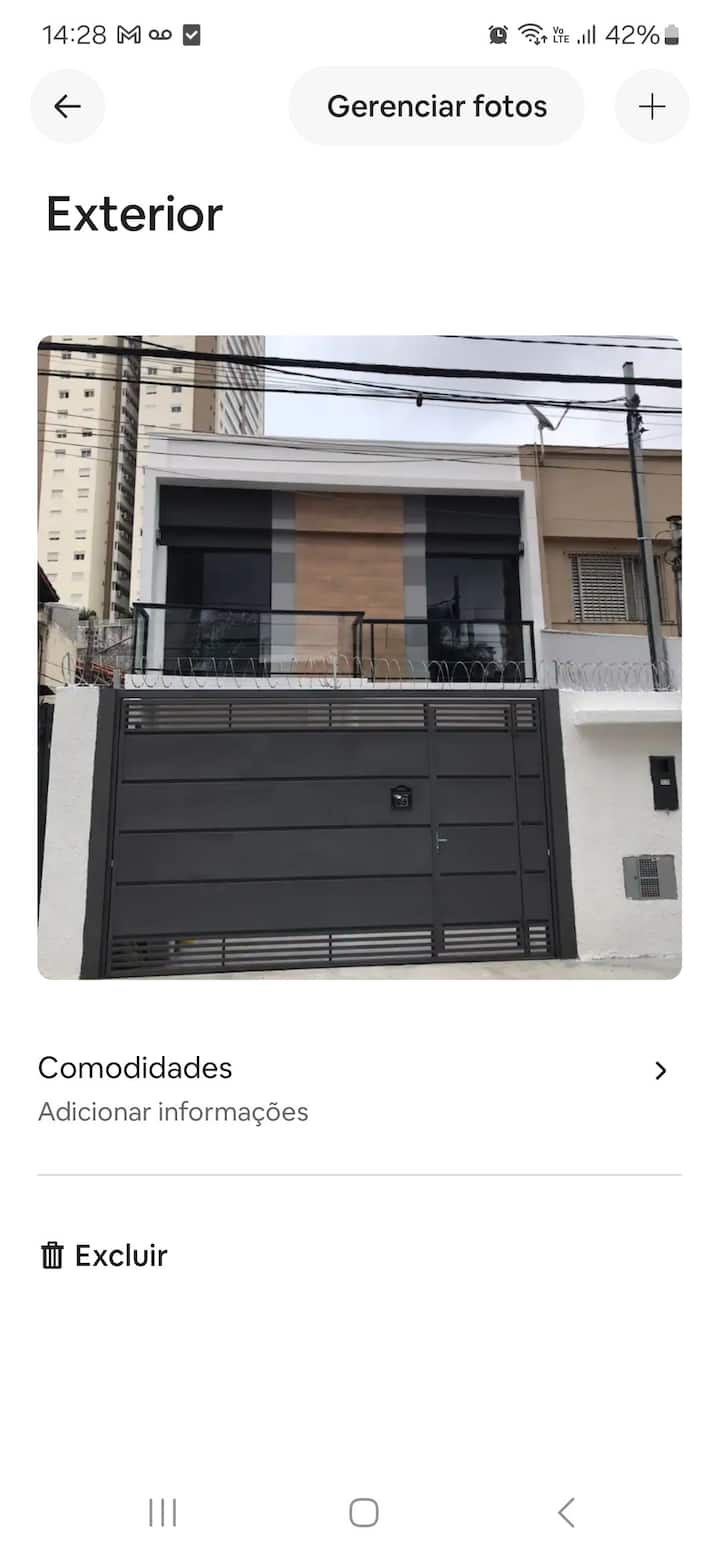Open Comodidades to add information
Viewport: 720px width, 1560px height.
(359, 1088)
